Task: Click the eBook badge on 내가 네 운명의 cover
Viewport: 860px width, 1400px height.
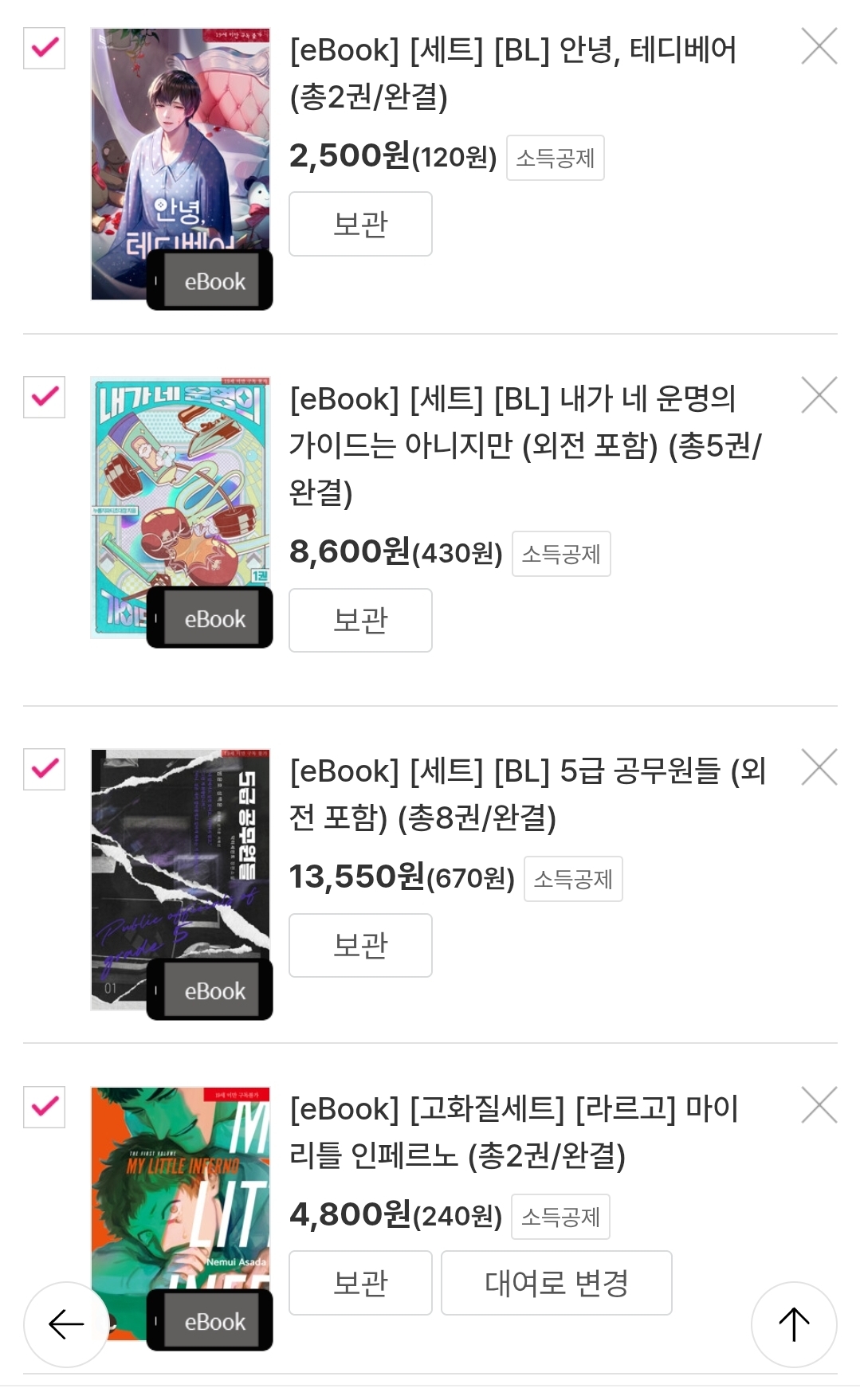Action: (x=210, y=618)
